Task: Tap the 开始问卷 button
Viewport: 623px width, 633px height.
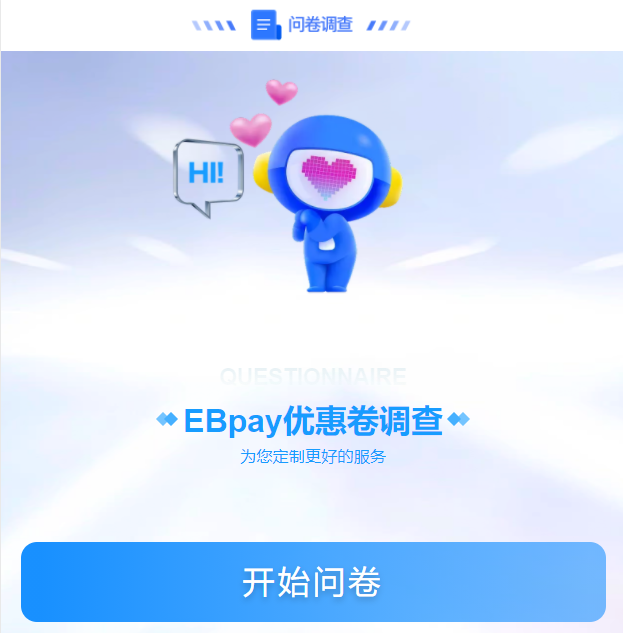Action: (x=313, y=582)
